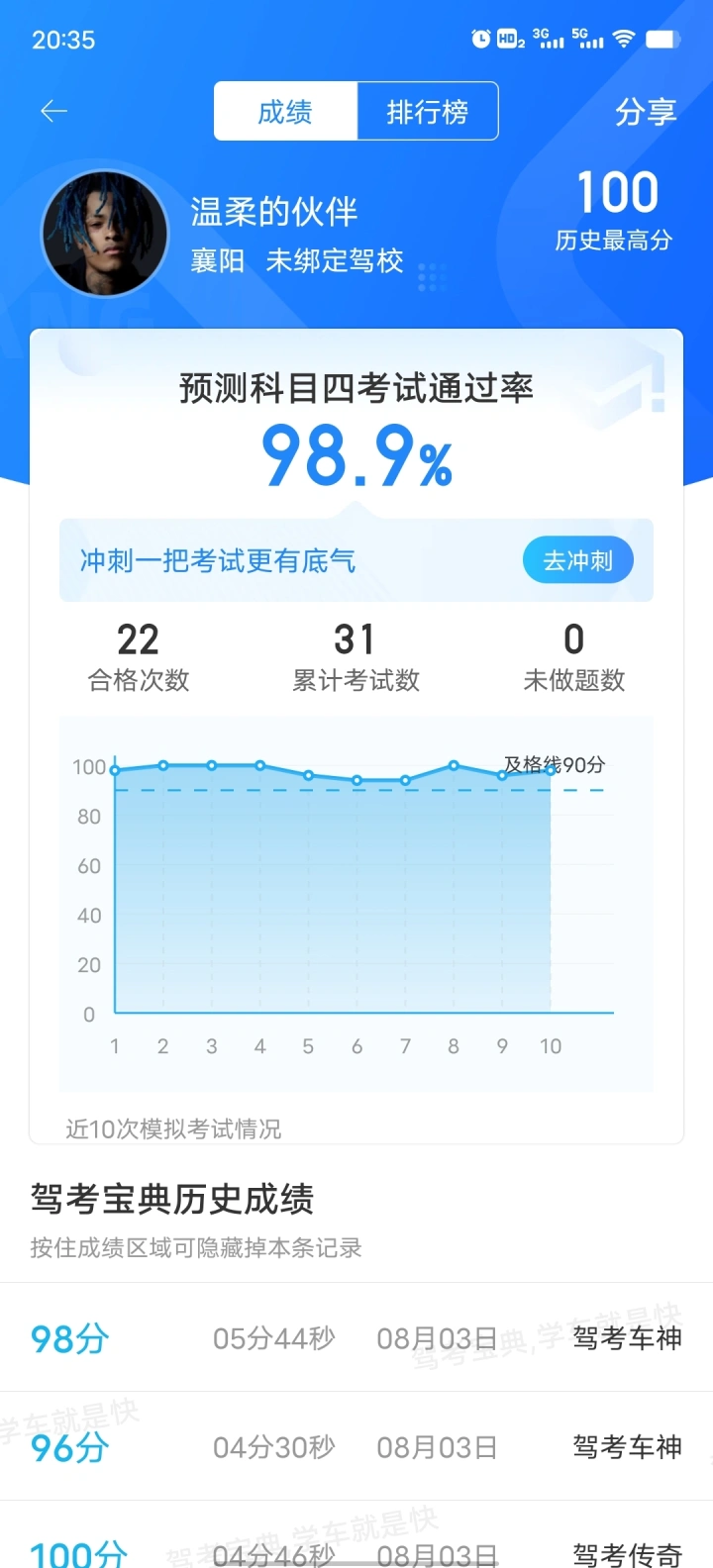Open the 98分 history record

point(356,1338)
